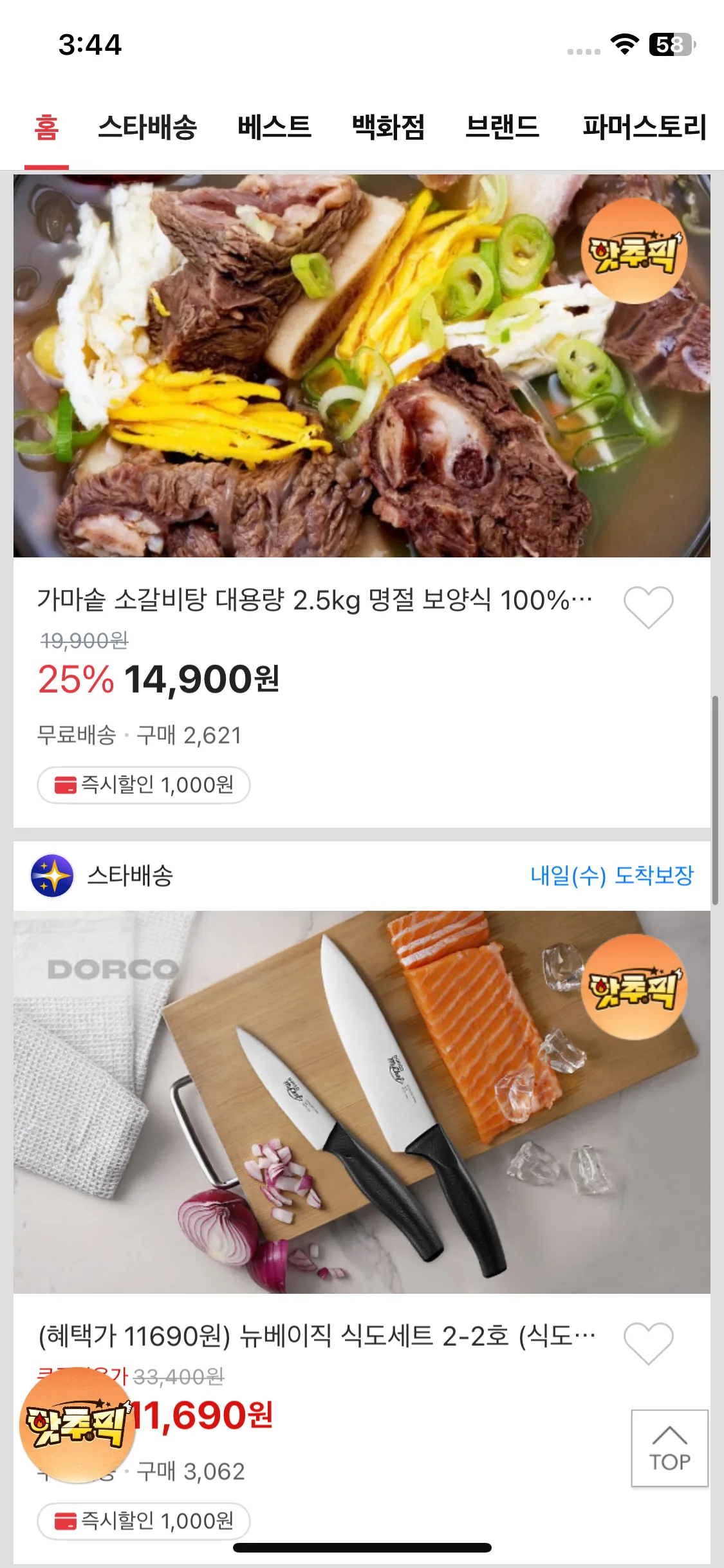This screenshot has height=1568, width=724.
Task: Tap the 홈 tab
Action: click(46, 127)
